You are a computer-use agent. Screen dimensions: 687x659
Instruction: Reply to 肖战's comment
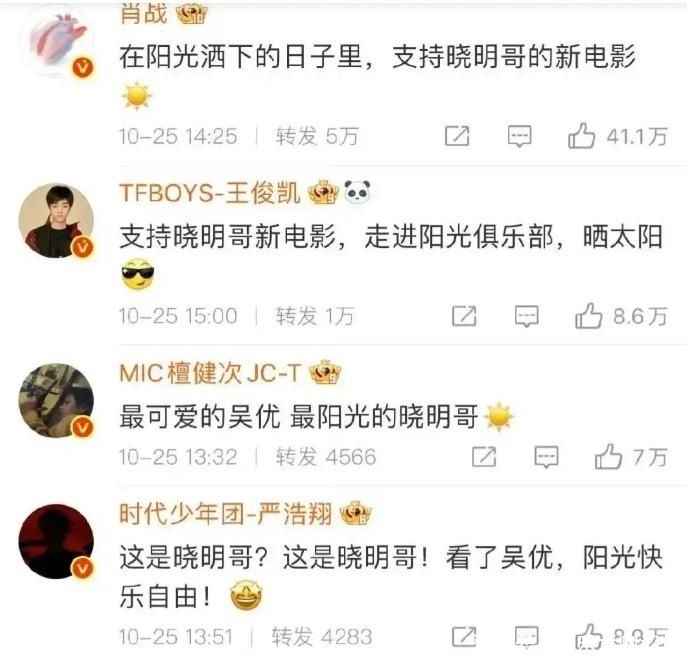point(519,137)
